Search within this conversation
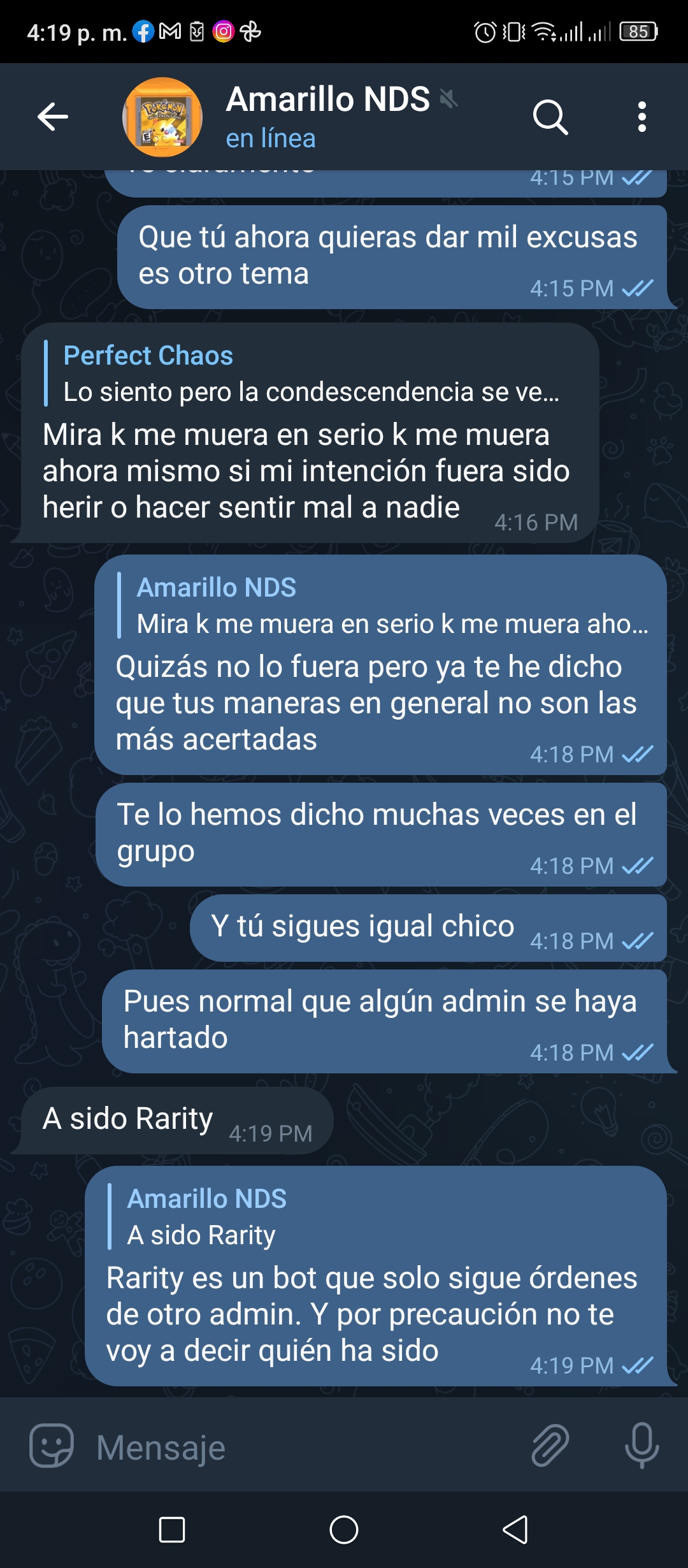The height and width of the screenshot is (1568, 688). [550, 117]
